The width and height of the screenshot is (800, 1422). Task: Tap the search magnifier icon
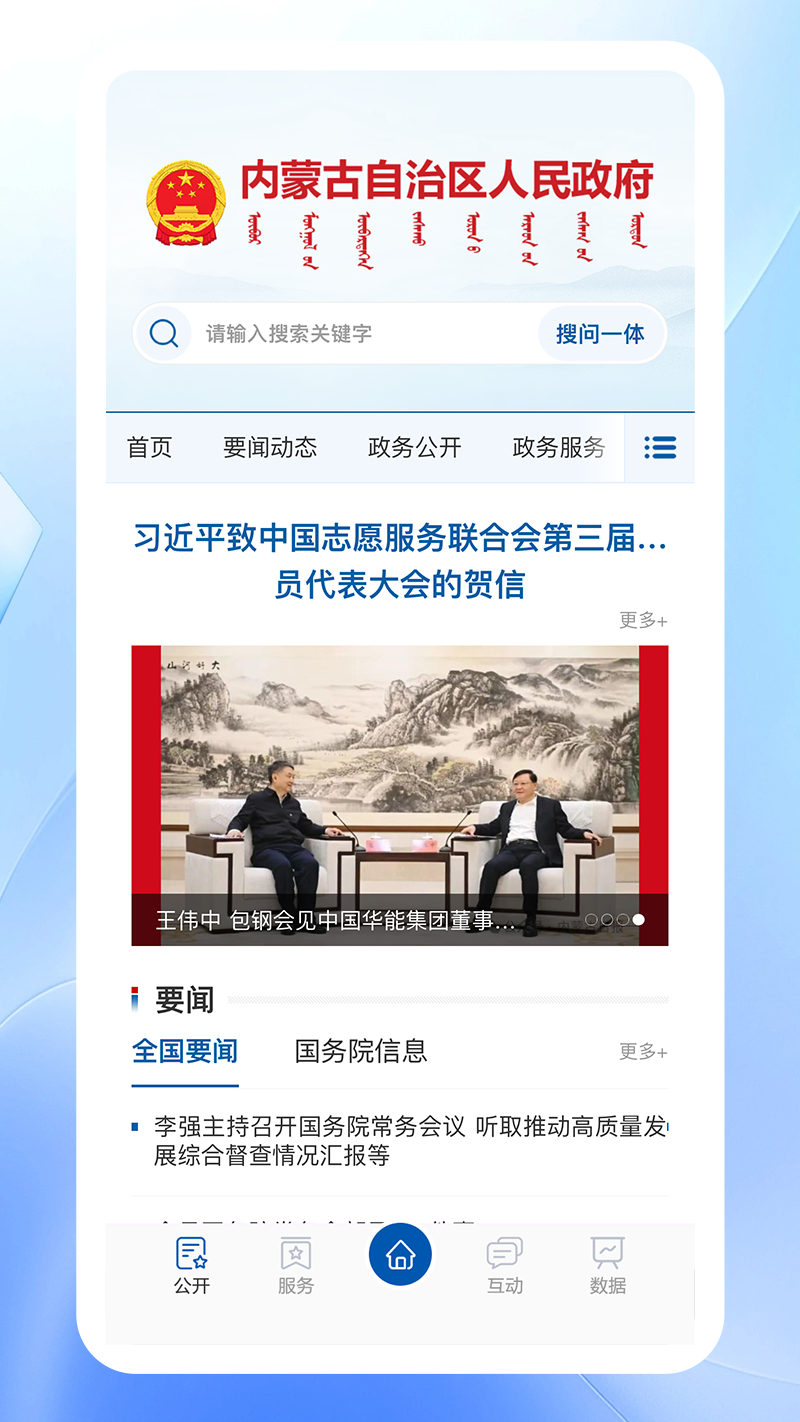click(x=163, y=333)
